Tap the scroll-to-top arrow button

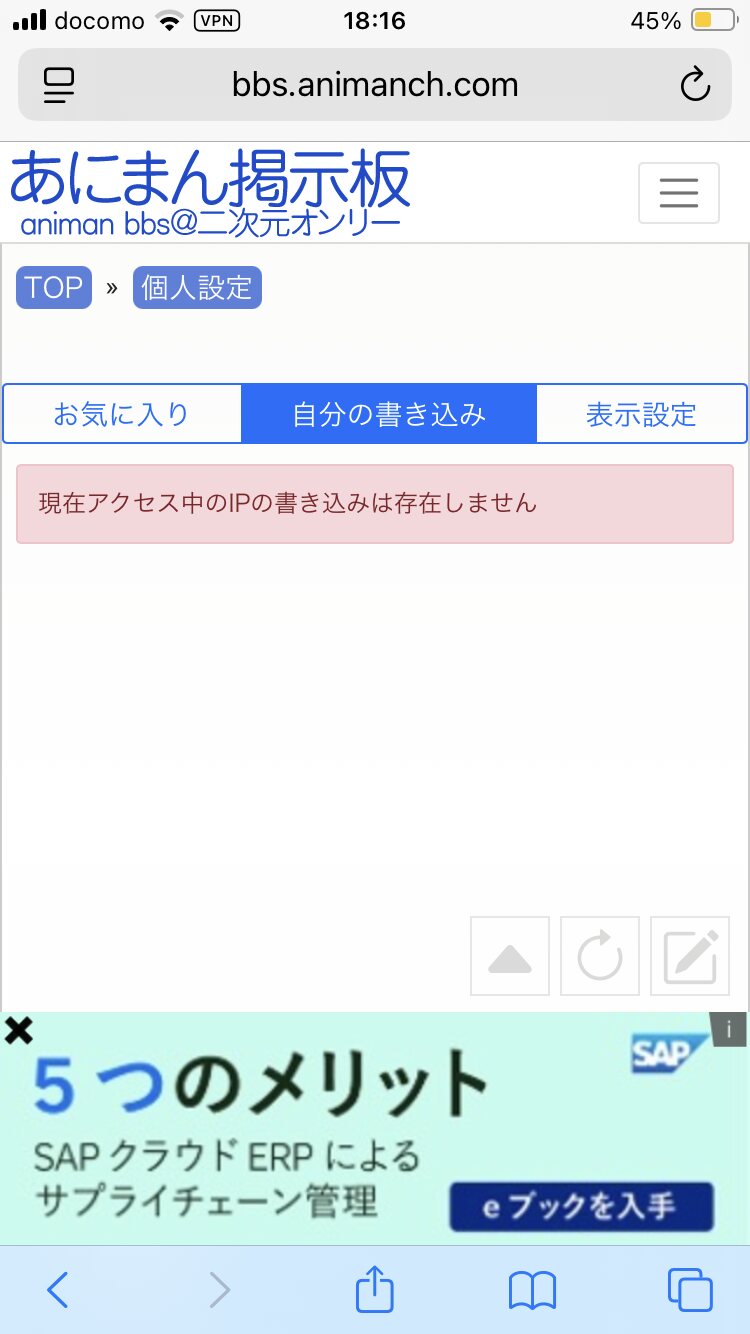point(510,956)
